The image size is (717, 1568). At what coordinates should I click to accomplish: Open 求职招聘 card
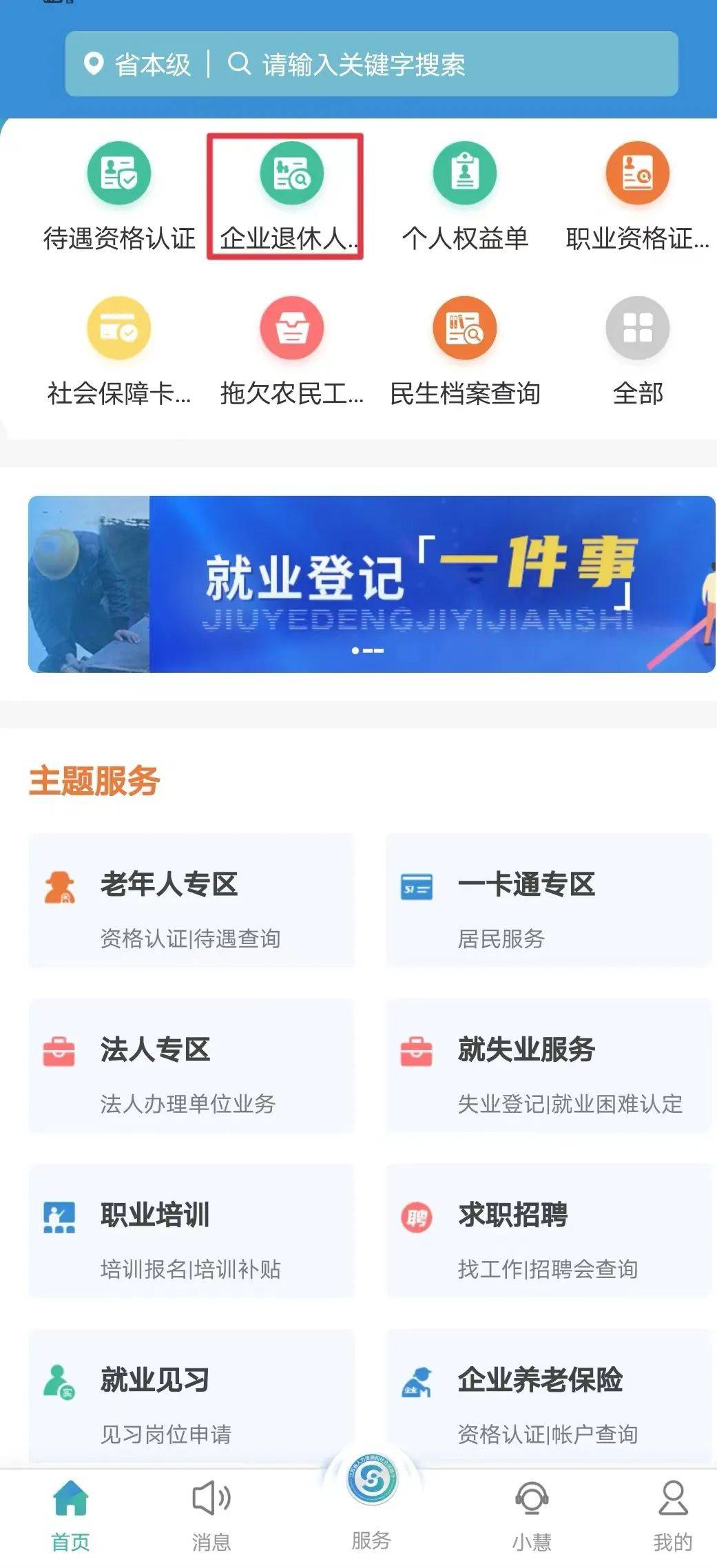548,1231
